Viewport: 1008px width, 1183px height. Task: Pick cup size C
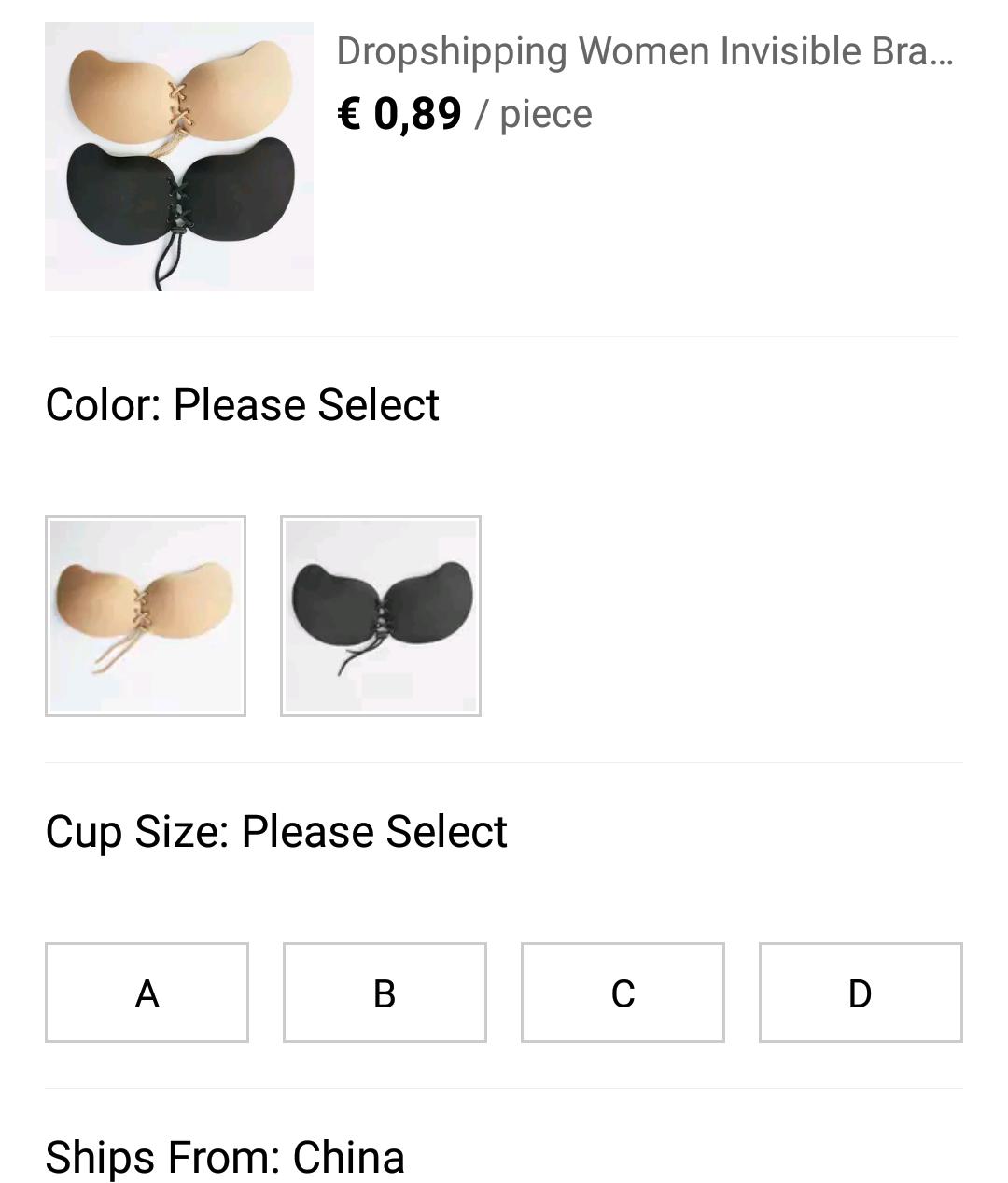point(623,993)
